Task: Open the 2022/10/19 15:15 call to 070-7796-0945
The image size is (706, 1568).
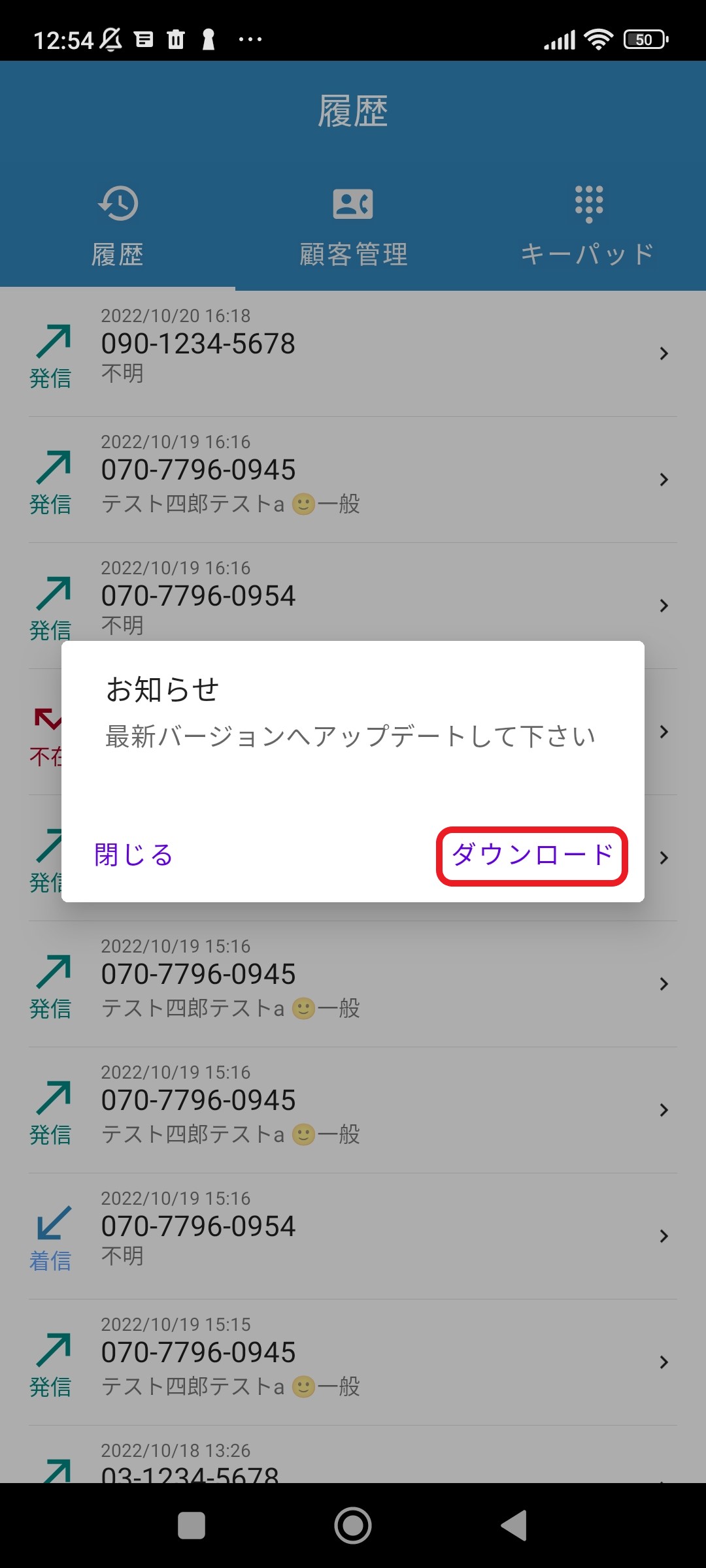Action: pyautogui.click(x=353, y=1362)
